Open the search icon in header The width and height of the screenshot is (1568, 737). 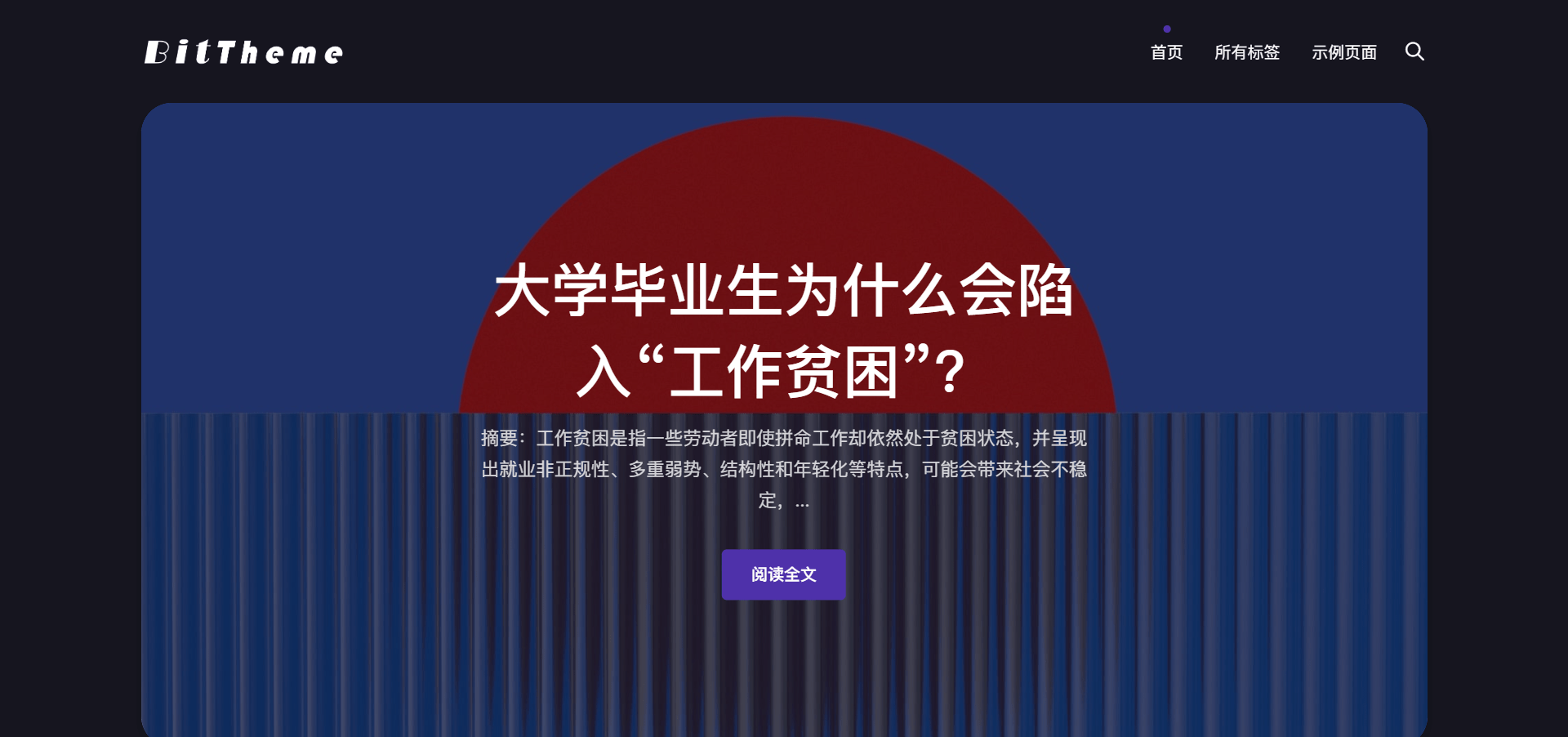pyautogui.click(x=1414, y=51)
